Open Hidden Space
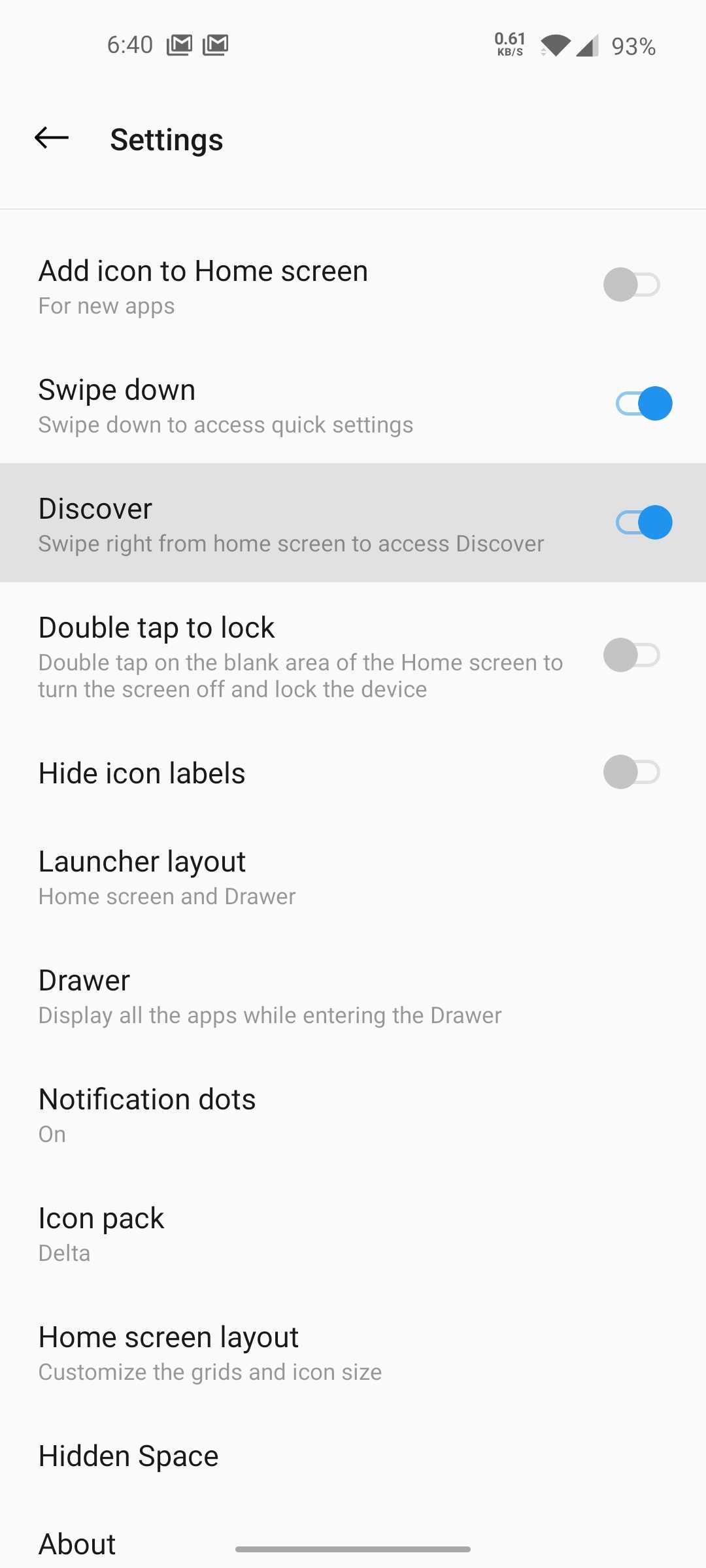Viewport: 706px width, 1568px height. click(353, 1456)
